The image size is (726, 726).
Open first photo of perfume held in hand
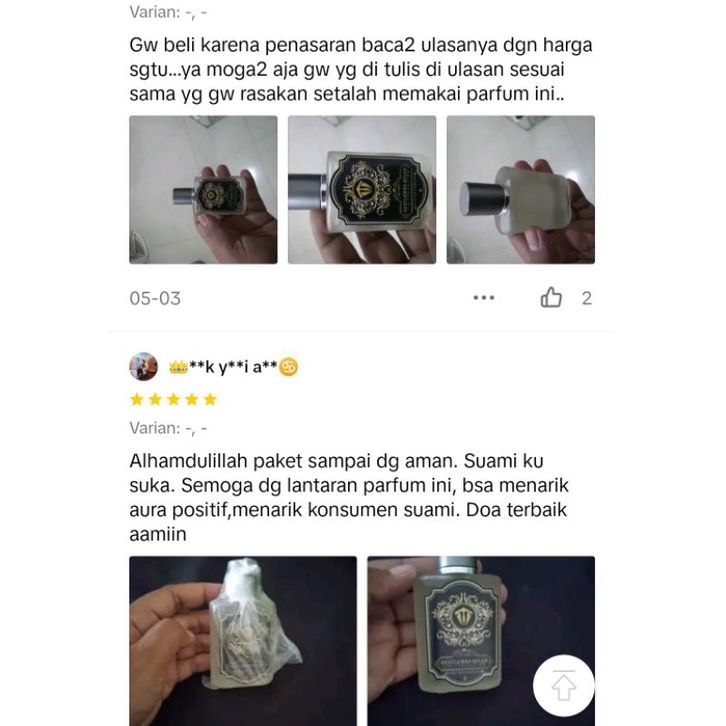click(x=203, y=190)
